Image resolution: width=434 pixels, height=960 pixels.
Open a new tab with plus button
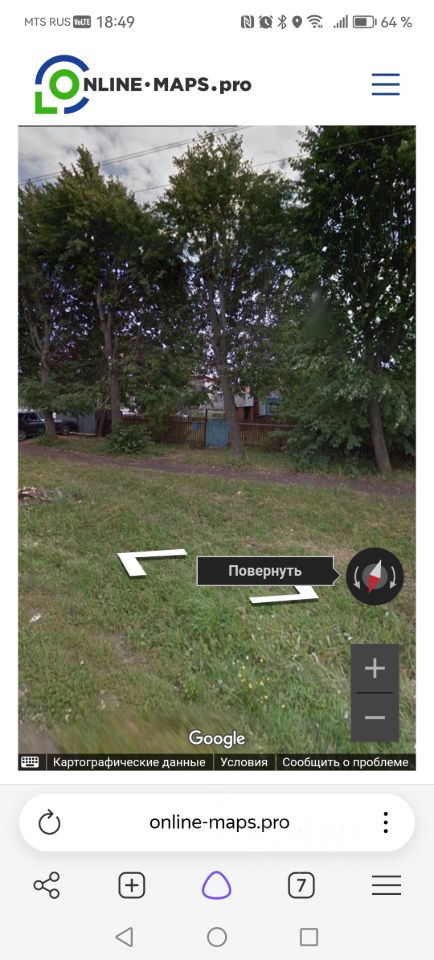tap(132, 885)
